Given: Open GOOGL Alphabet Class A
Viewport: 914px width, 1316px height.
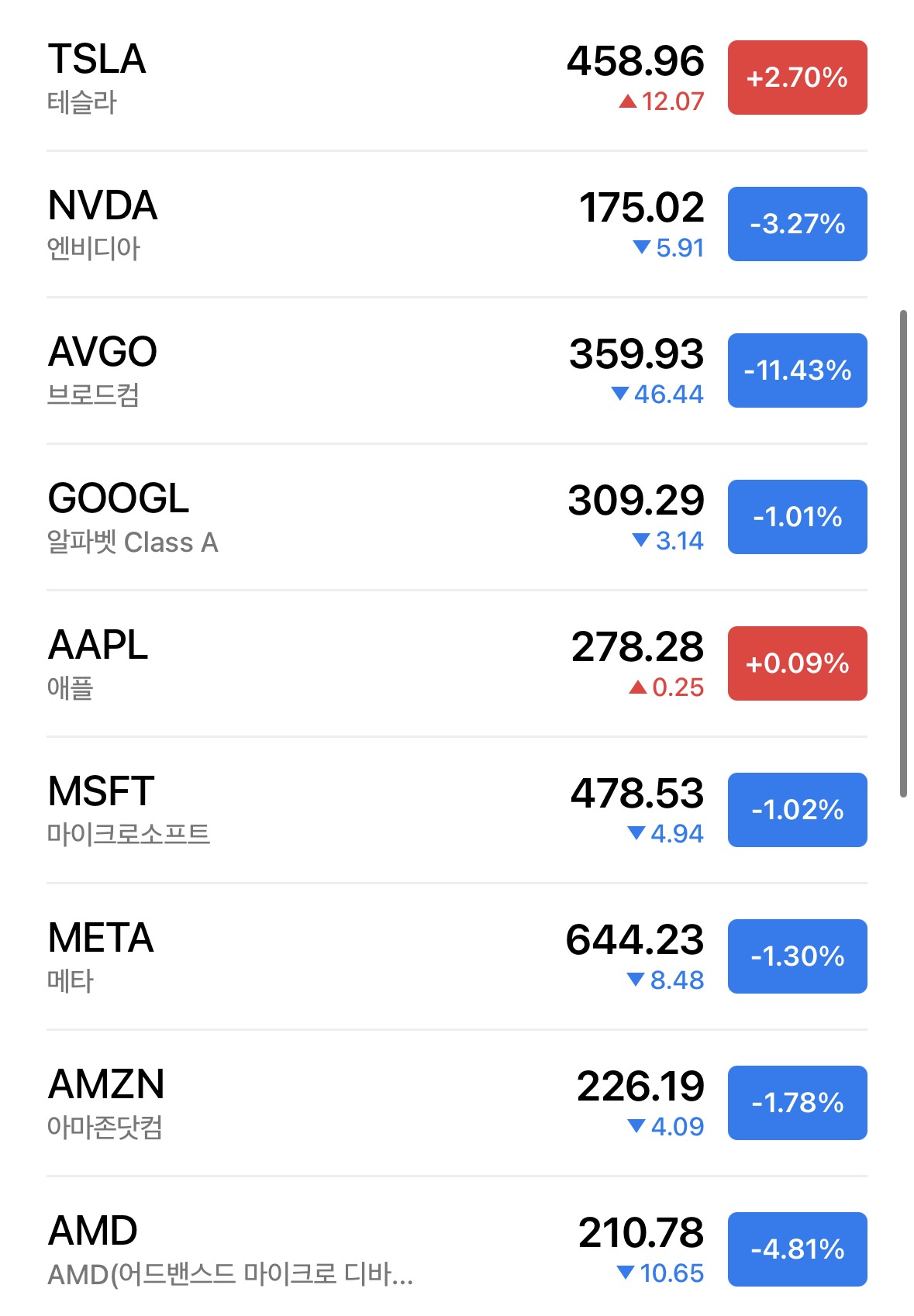Looking at the screenshot, I should 310,518.
